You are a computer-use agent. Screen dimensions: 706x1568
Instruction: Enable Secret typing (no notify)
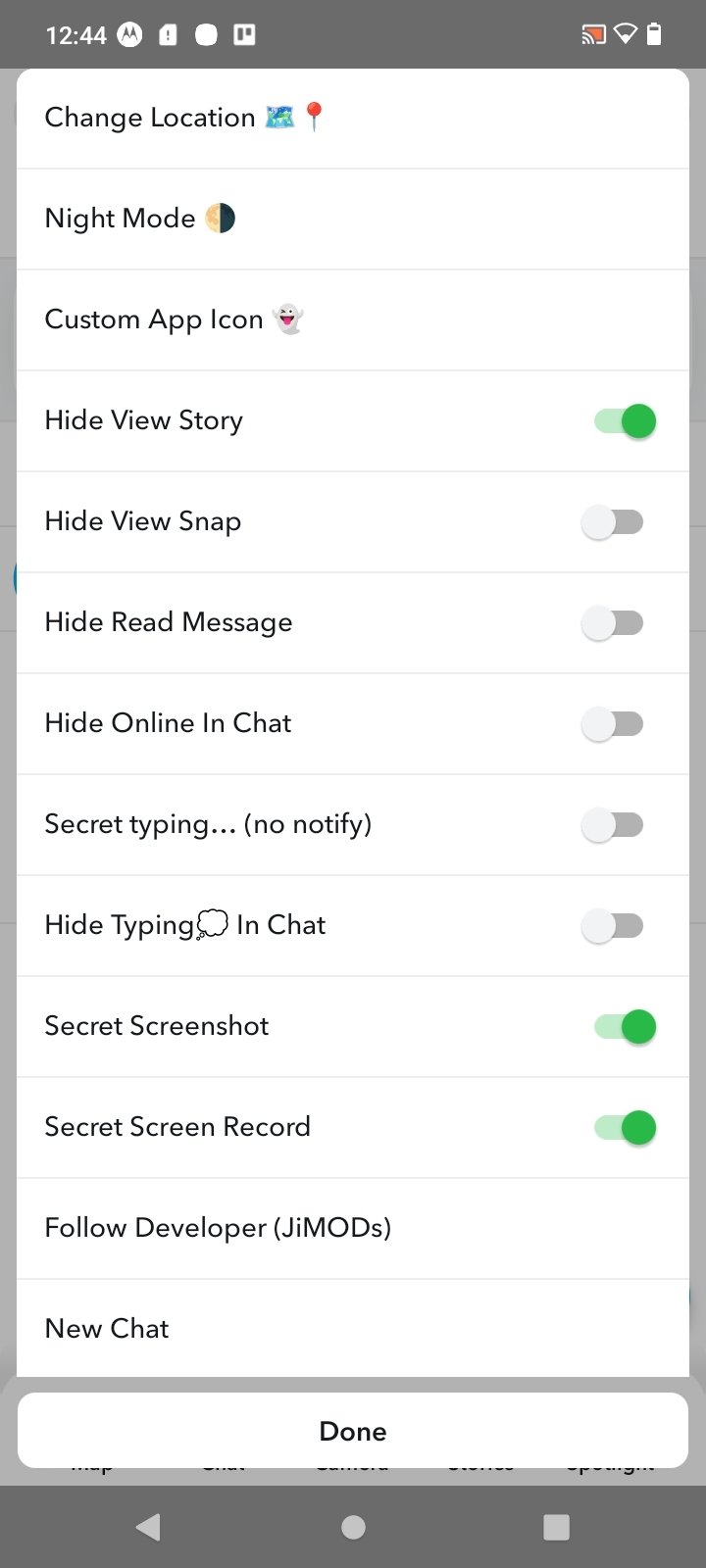[x=613, y=825]
